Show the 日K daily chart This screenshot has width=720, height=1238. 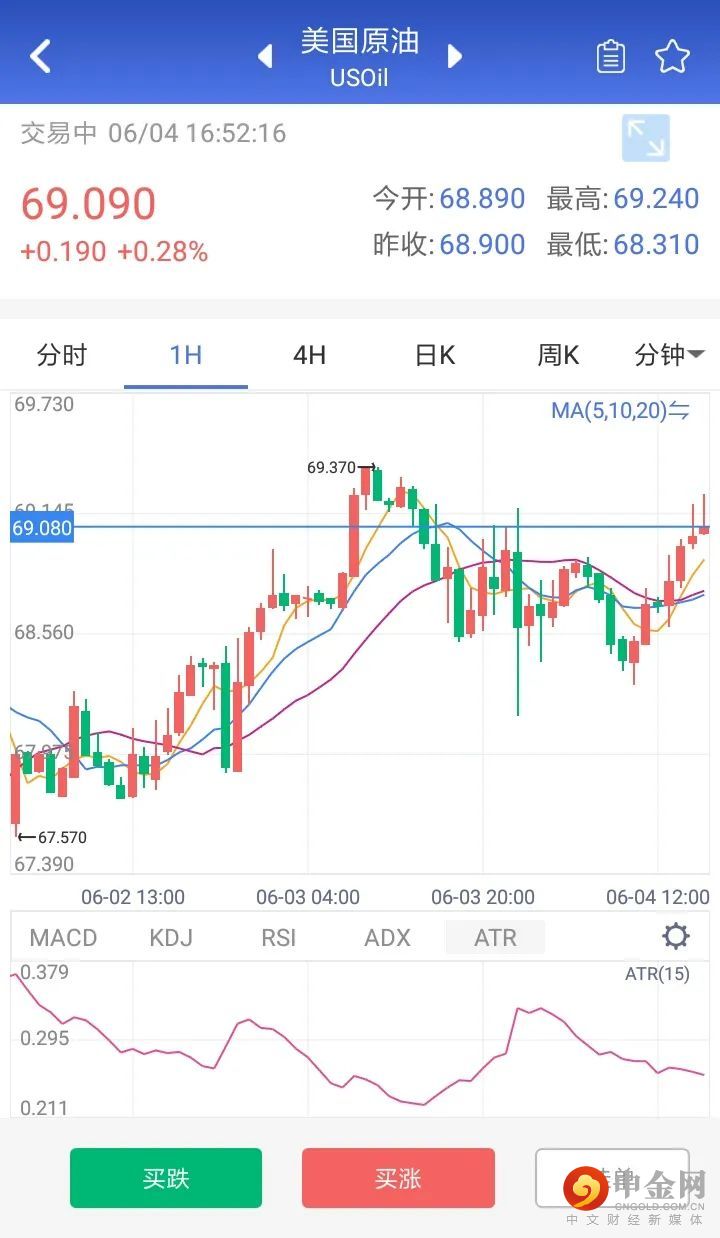434,355
